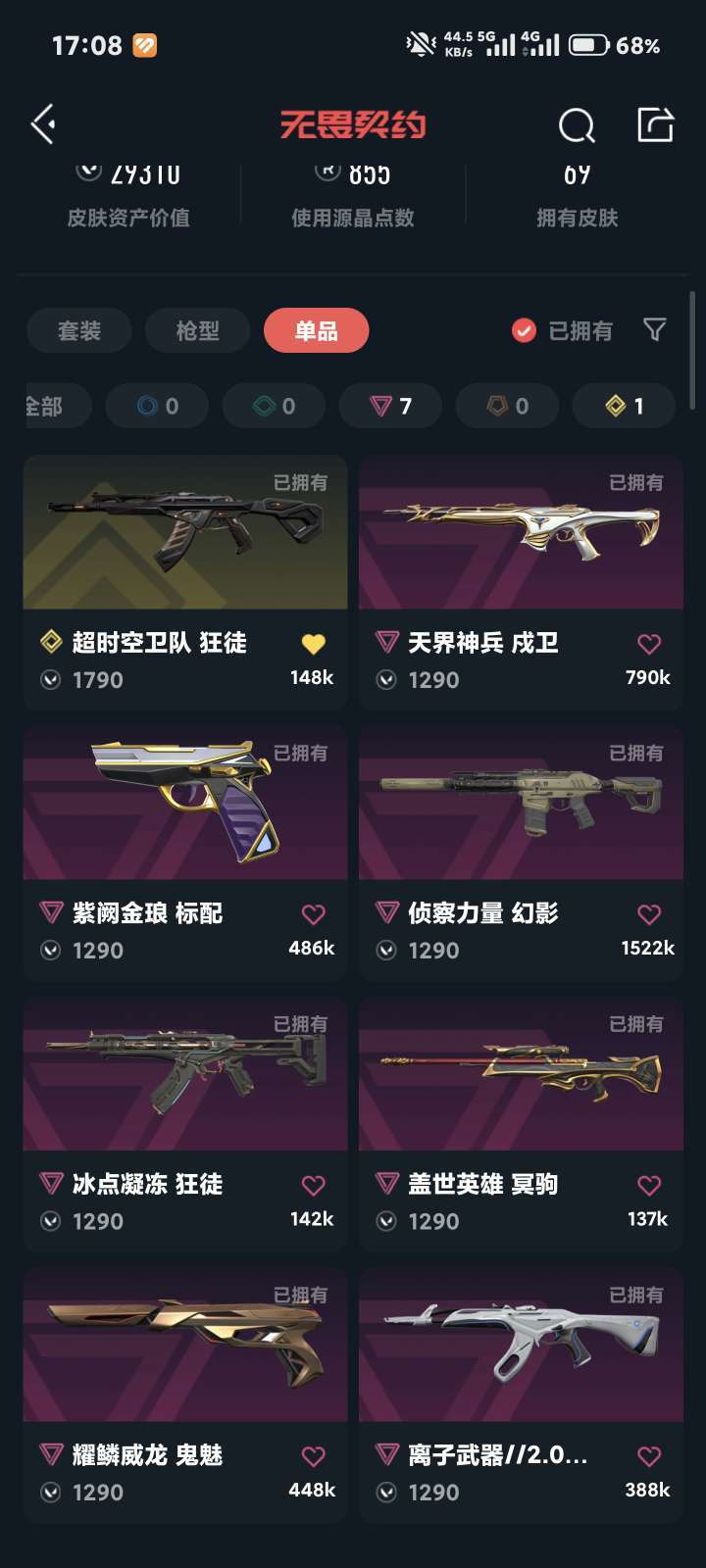Viewport: 706px width, 1568px height.
Task: Uncheck the 已拥有 checkbox
Action: point(525,331)
